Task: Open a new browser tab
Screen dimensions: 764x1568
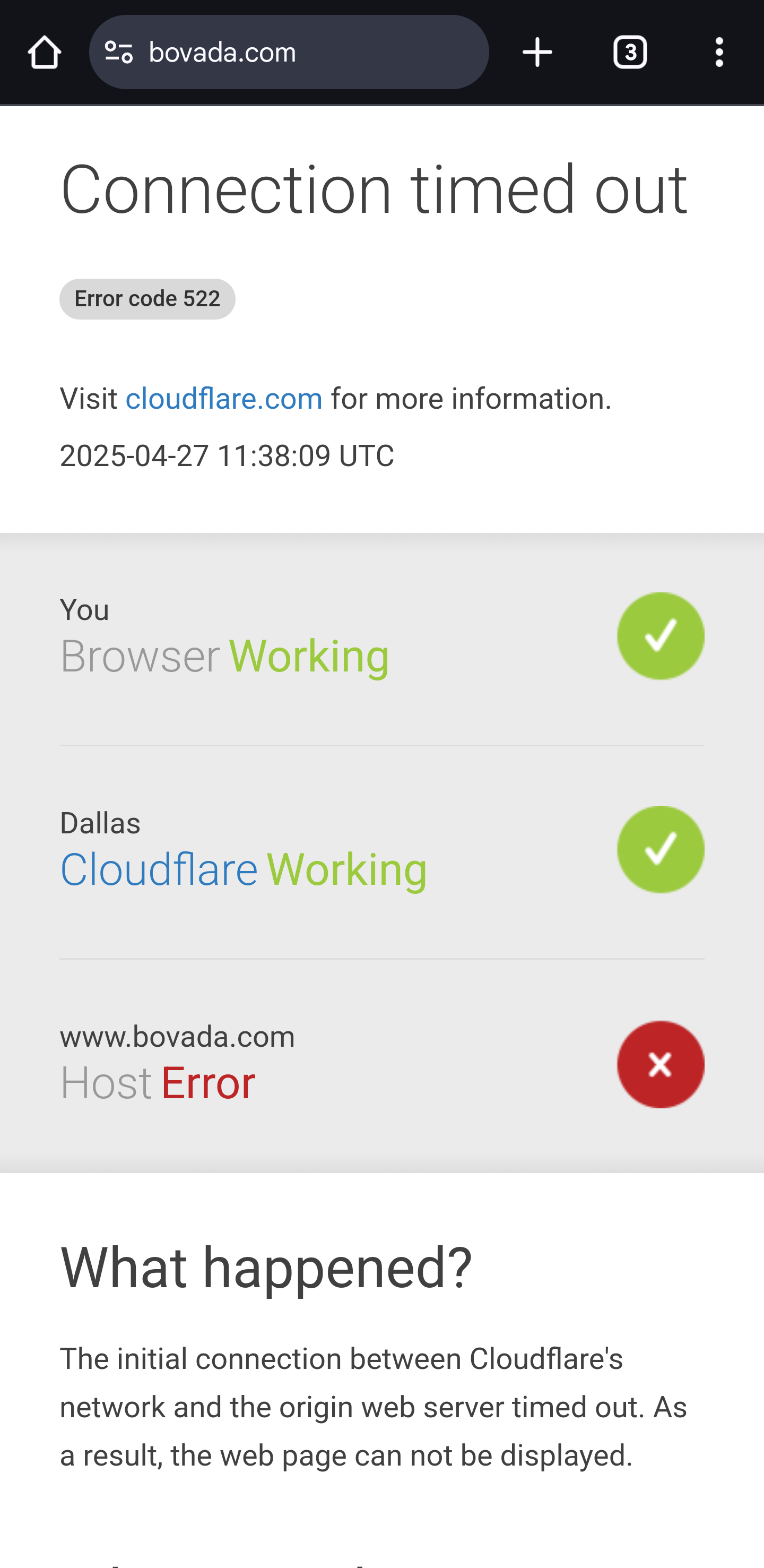Action: 537,53
